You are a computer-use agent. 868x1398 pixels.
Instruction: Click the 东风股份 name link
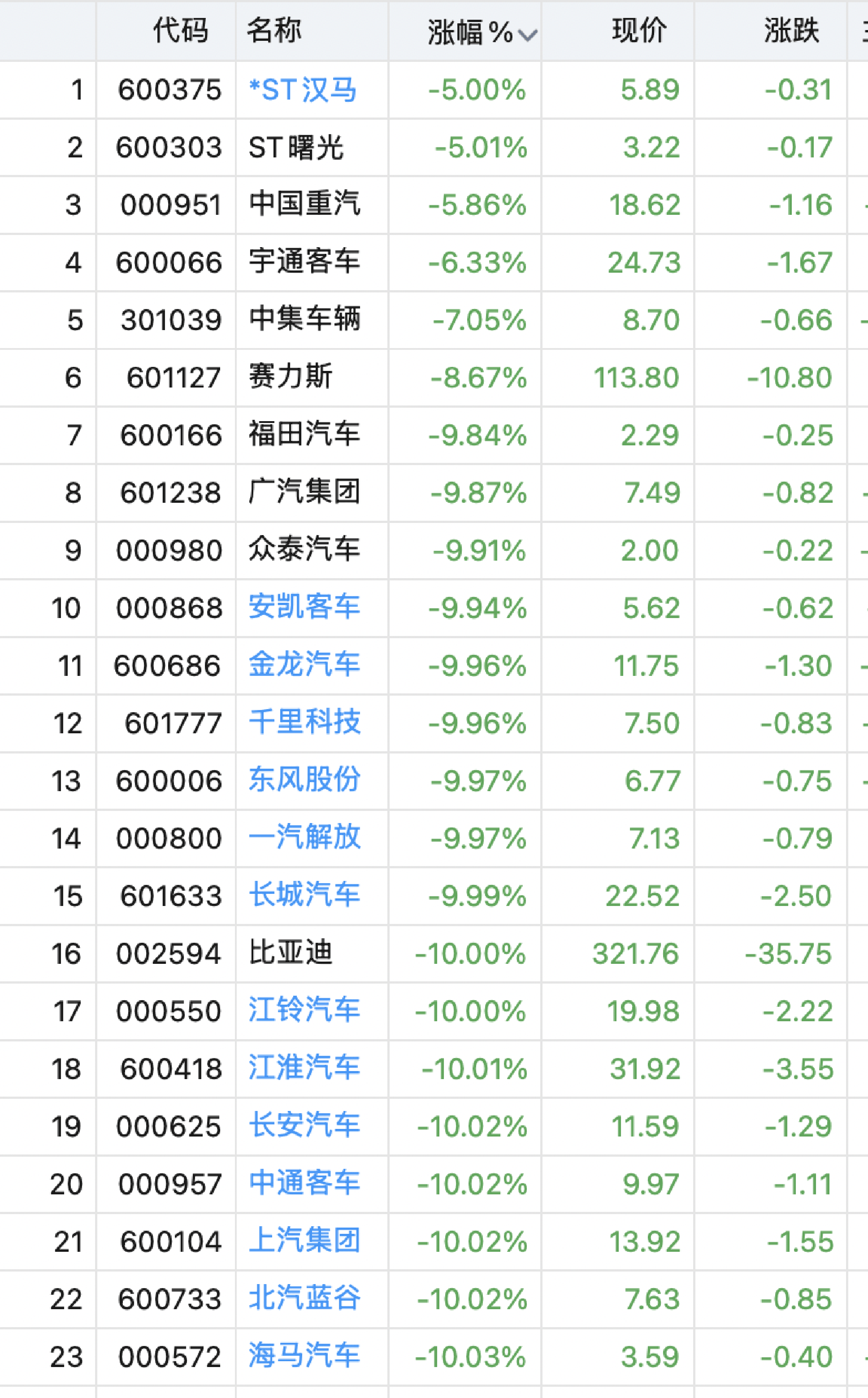(x=304, y=780)
